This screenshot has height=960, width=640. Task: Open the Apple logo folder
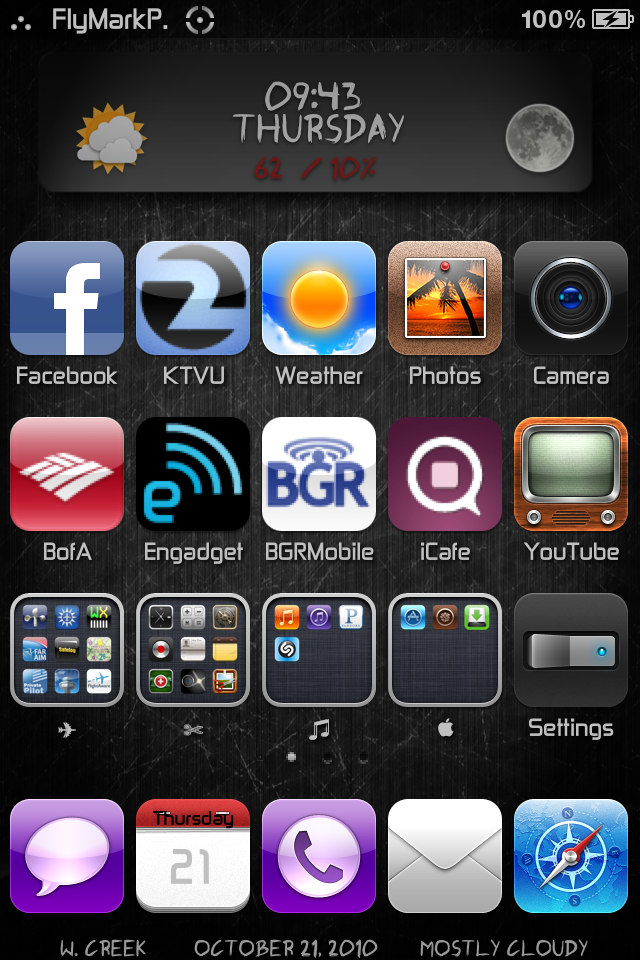445,650
